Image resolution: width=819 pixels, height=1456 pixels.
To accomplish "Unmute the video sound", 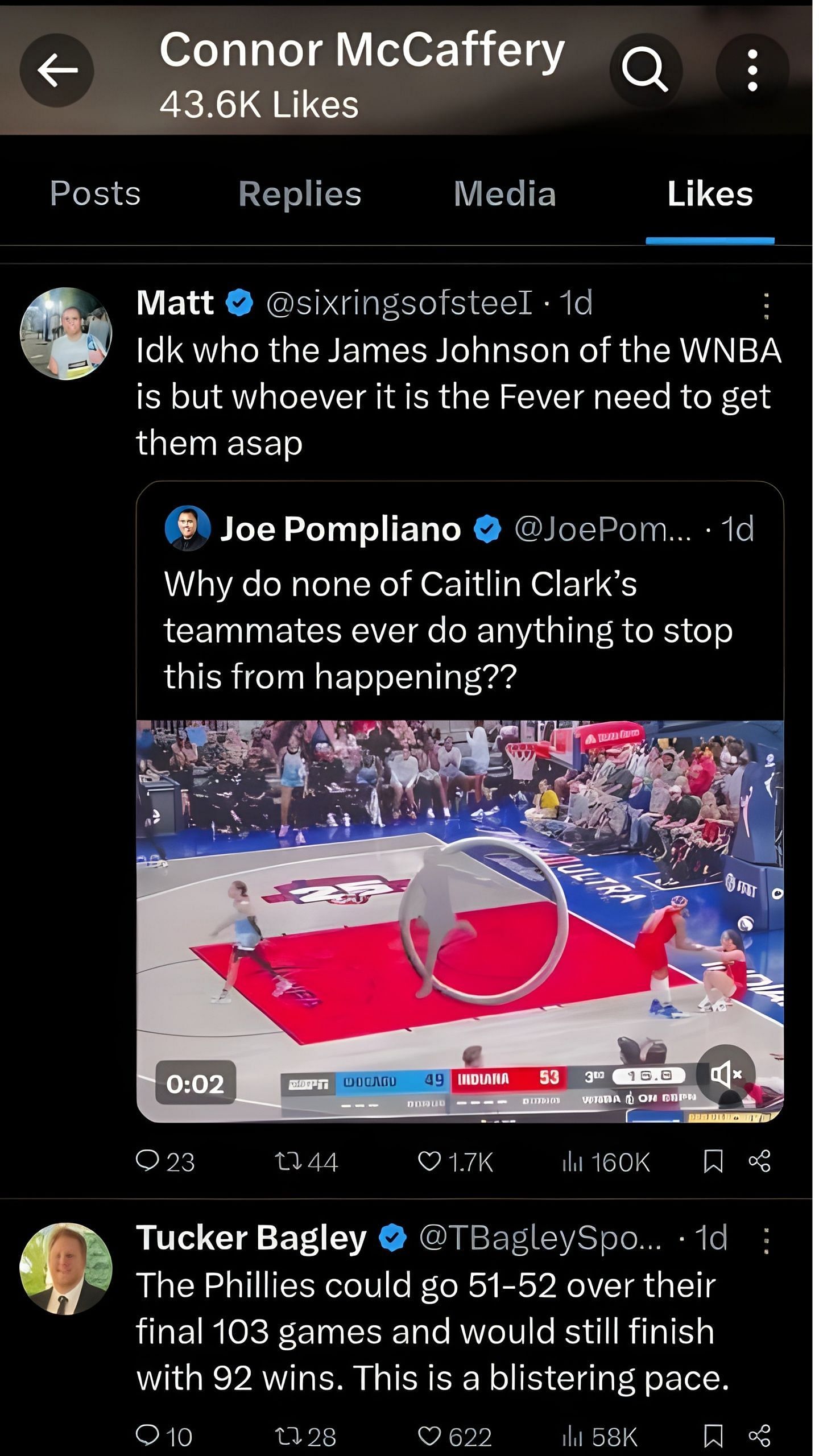I will pos(726,1074).
